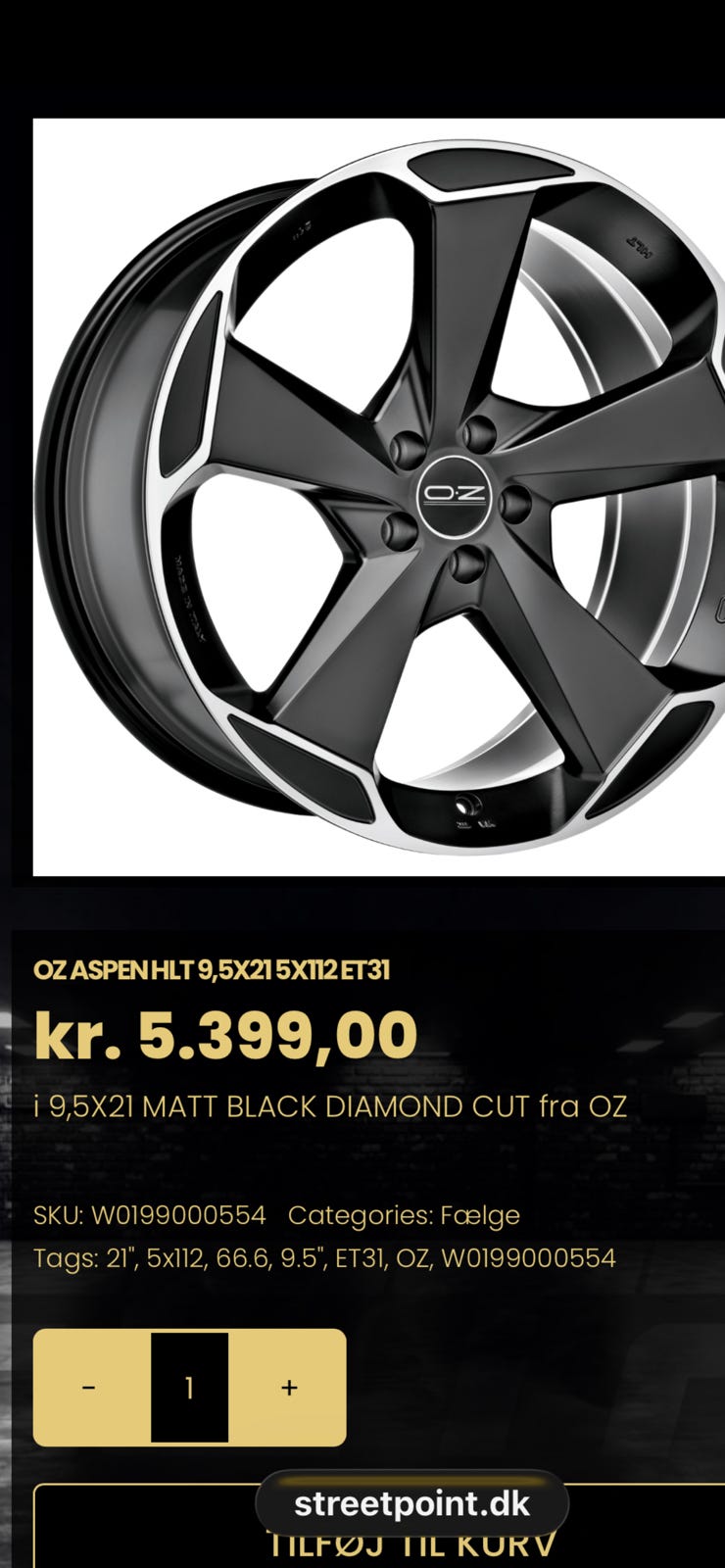Viewport: 725px width, 1568px height.
Task: Increase quantity with the plus button
Action: pos(288,1388)
